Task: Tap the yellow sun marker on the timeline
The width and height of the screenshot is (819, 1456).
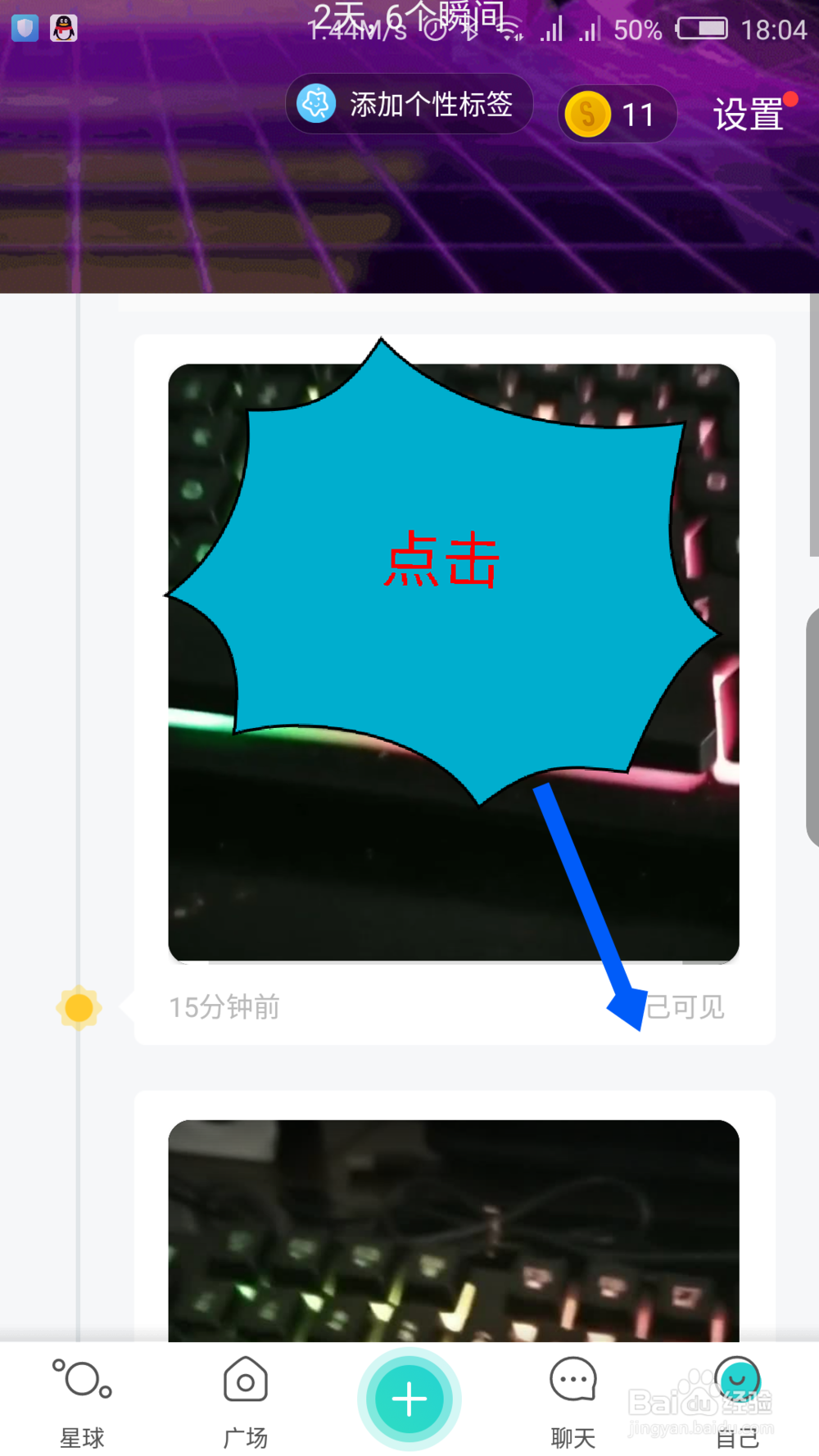Action: tap(78, 1007)
